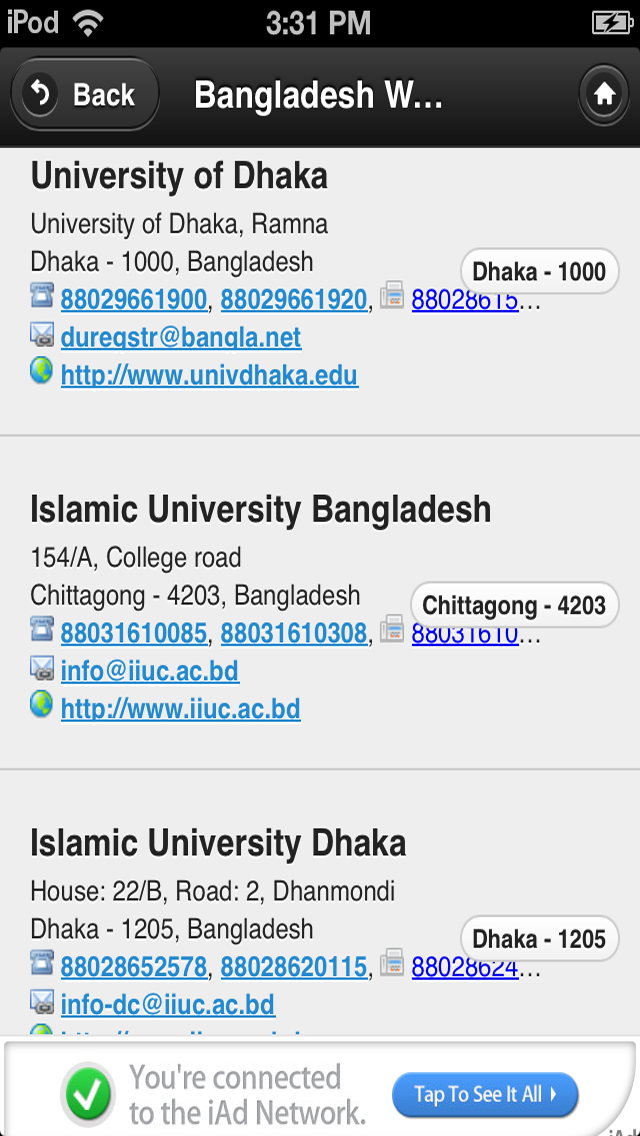Call Islamic University Bangladesh at 88031610085
The width and height of the screenshot is (640, 1136).
click(x=134, y=633)
